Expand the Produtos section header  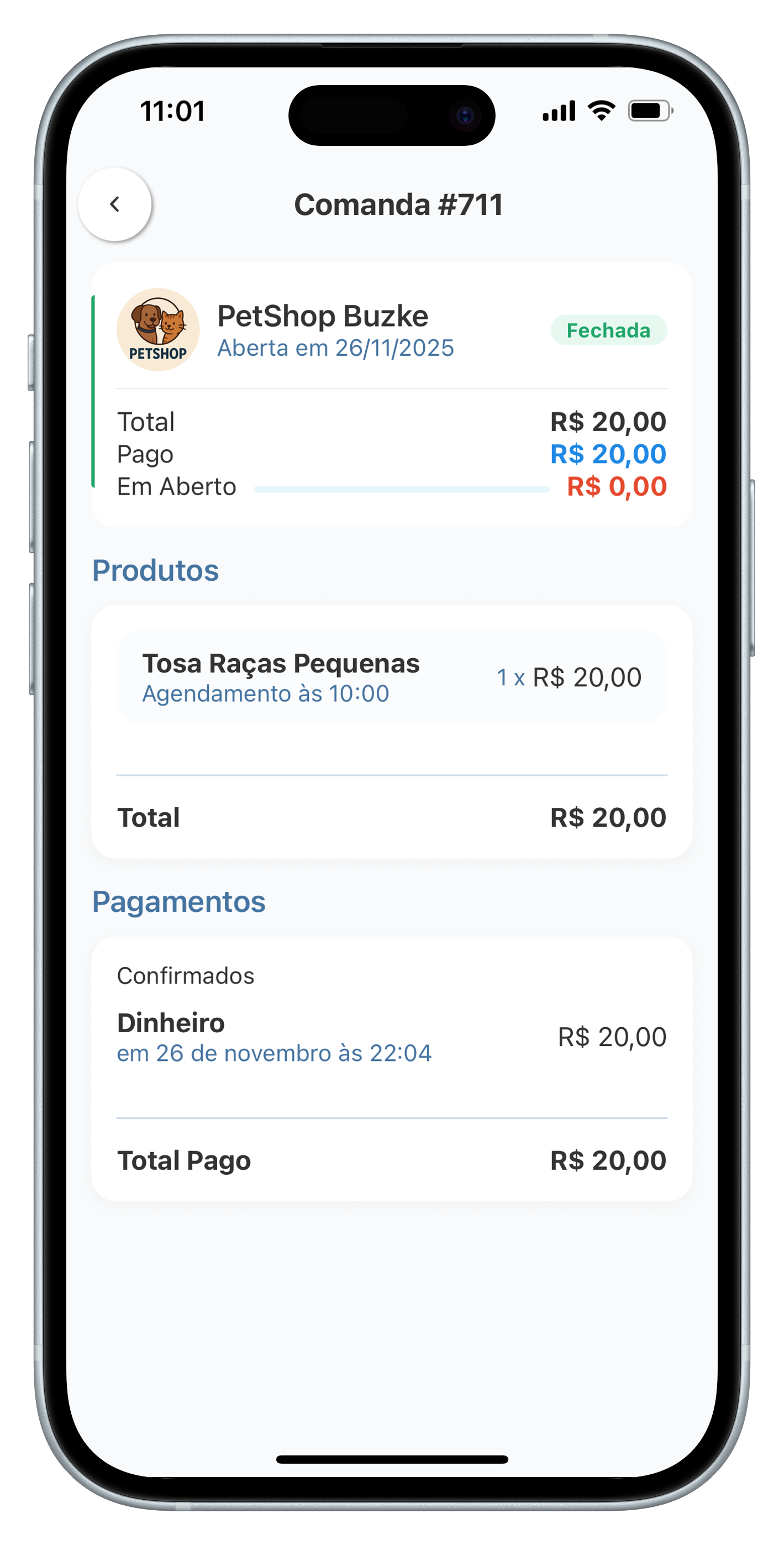pos(156,570)
